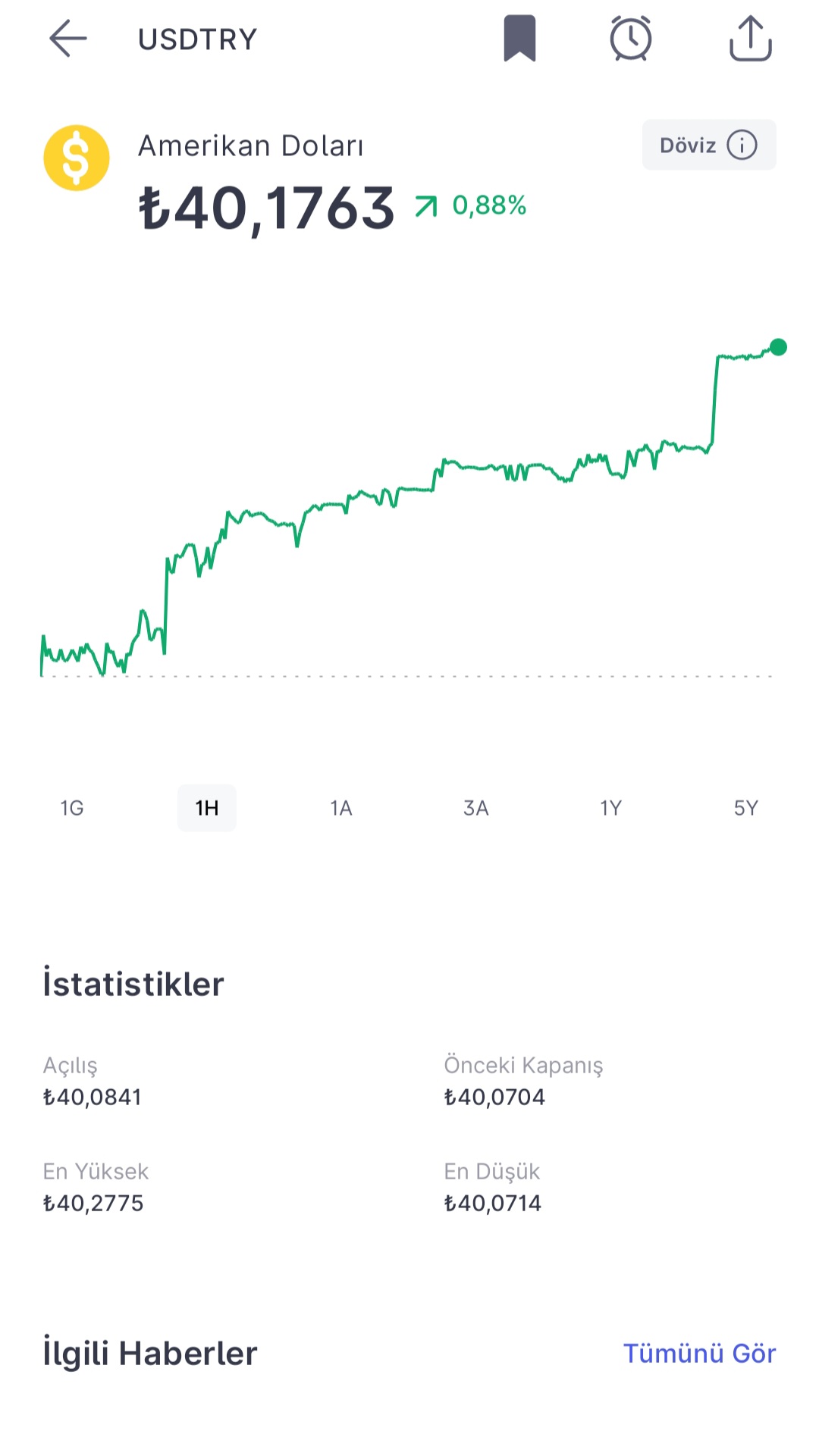Change chart to 1Y range
The width and height of the screenshot is (819, 1456).
pyautogui.click(x=611, y=808)
